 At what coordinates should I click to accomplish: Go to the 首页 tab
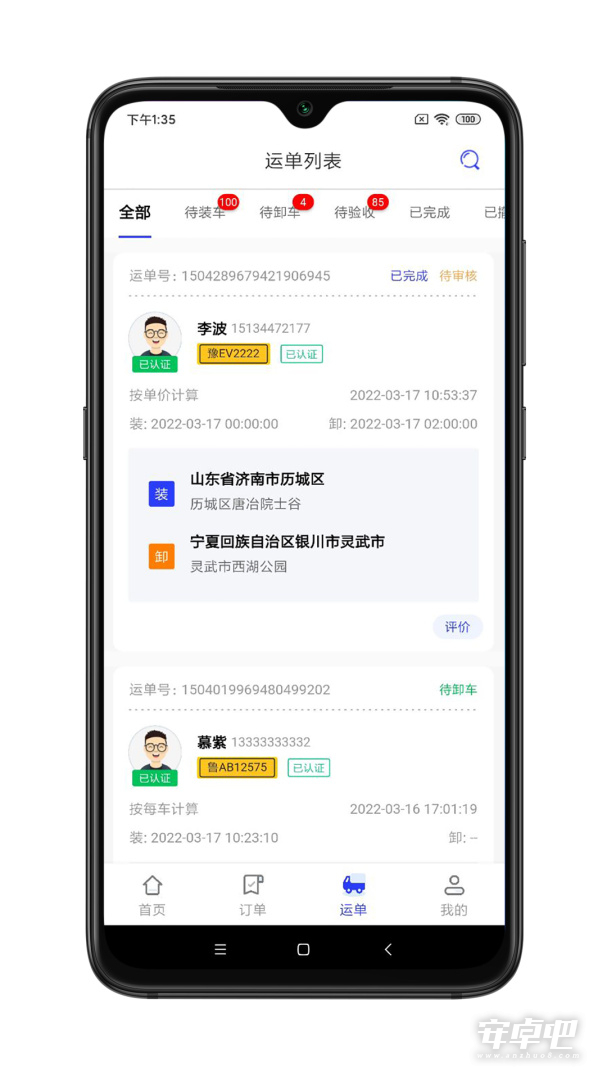(152, 895)
